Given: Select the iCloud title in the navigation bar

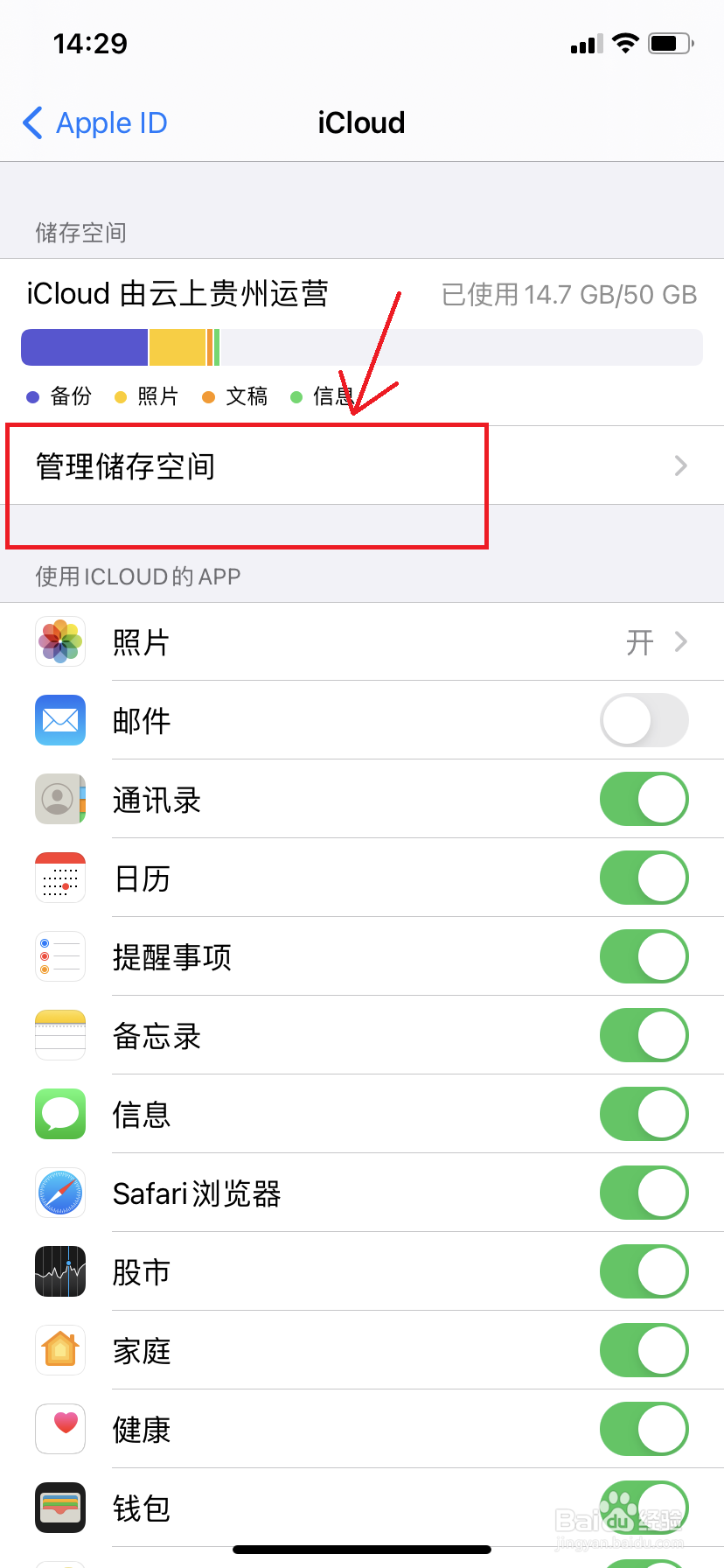Looking at the screenshot, I should point(360,122).
